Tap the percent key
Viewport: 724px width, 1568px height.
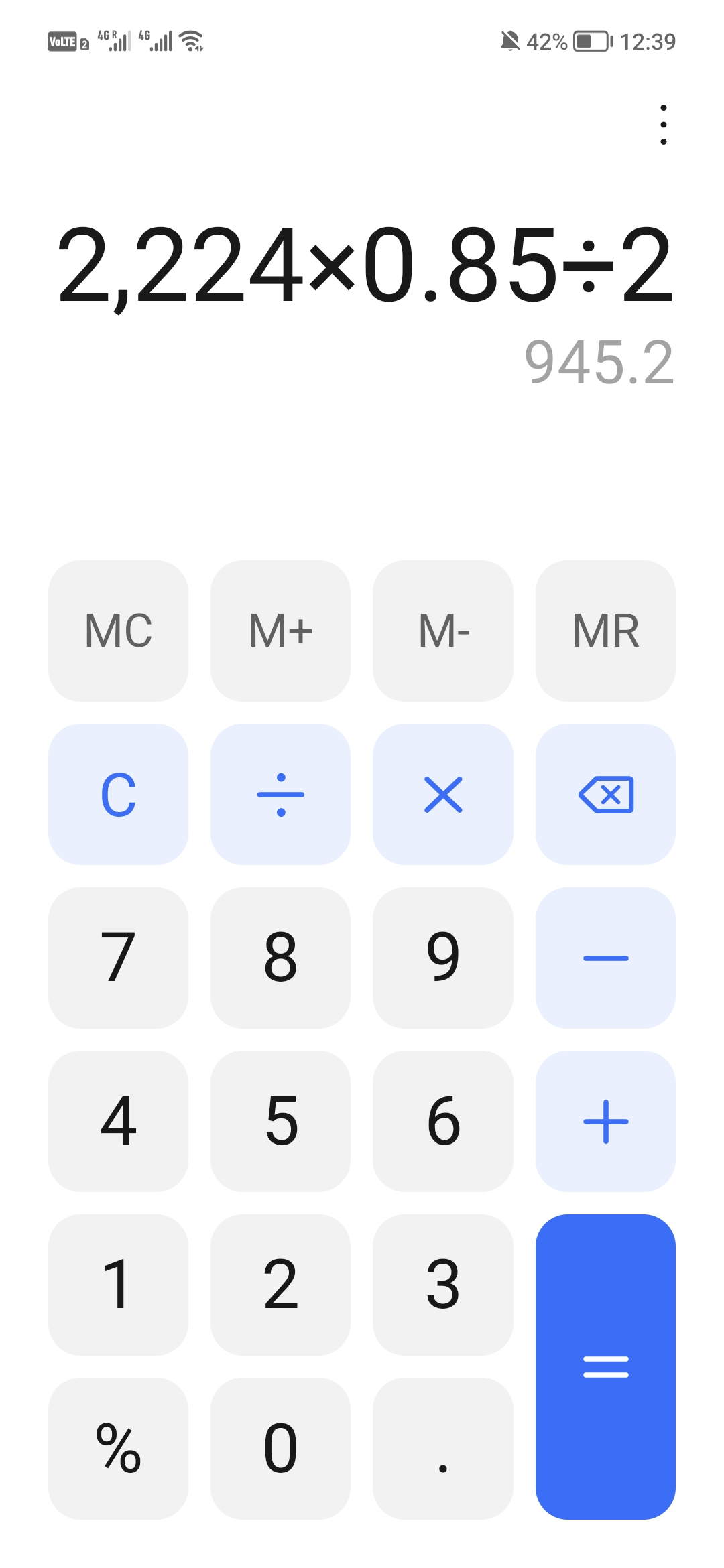(119, 1448)
